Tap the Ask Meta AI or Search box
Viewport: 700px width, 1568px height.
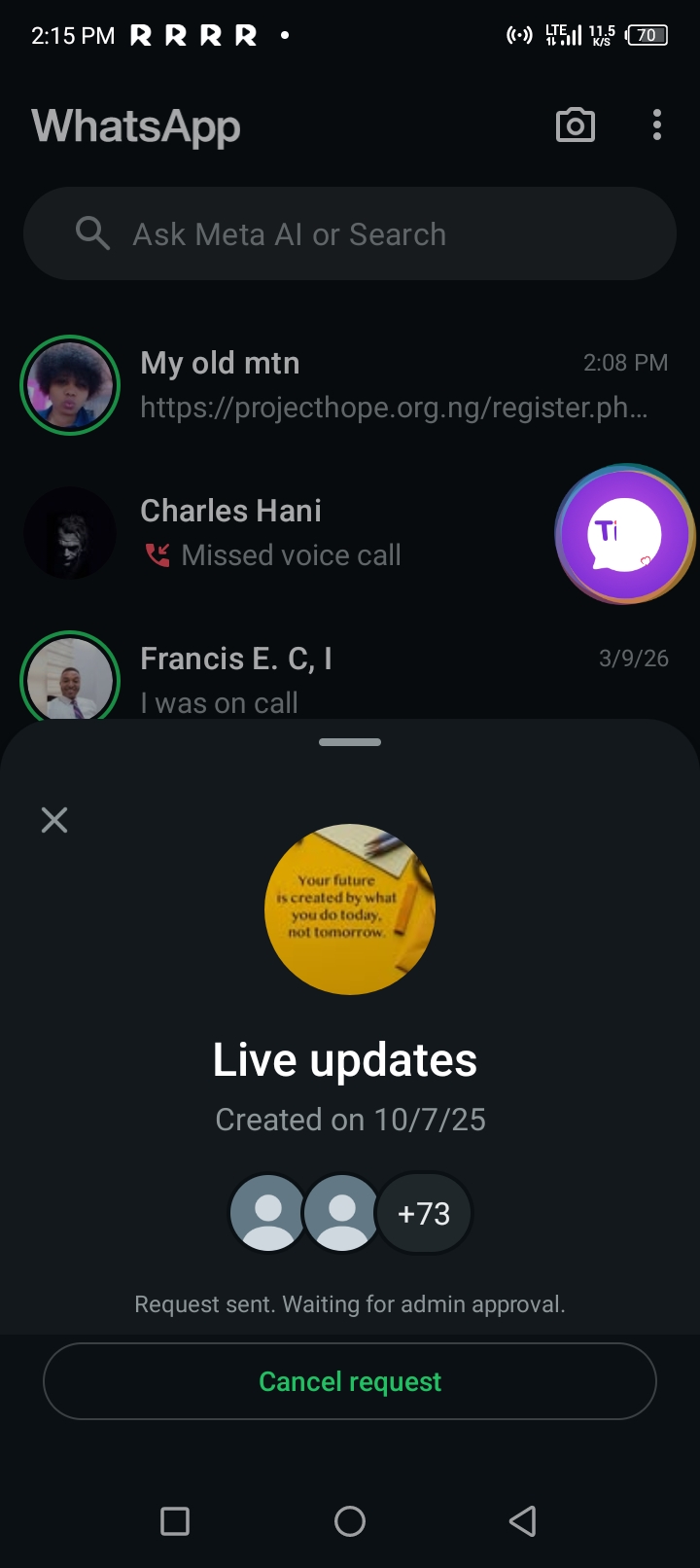tap(350, 234)
